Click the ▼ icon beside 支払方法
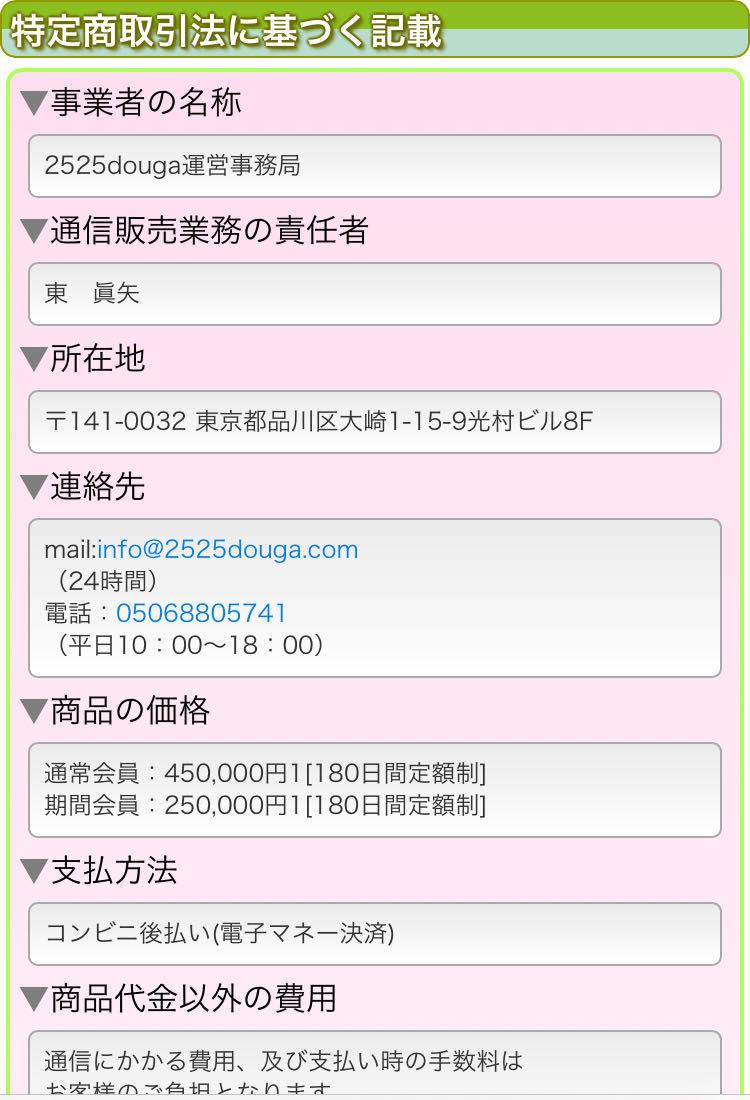Viewport: 750px width, 1100px height. [x=33, y=871]
